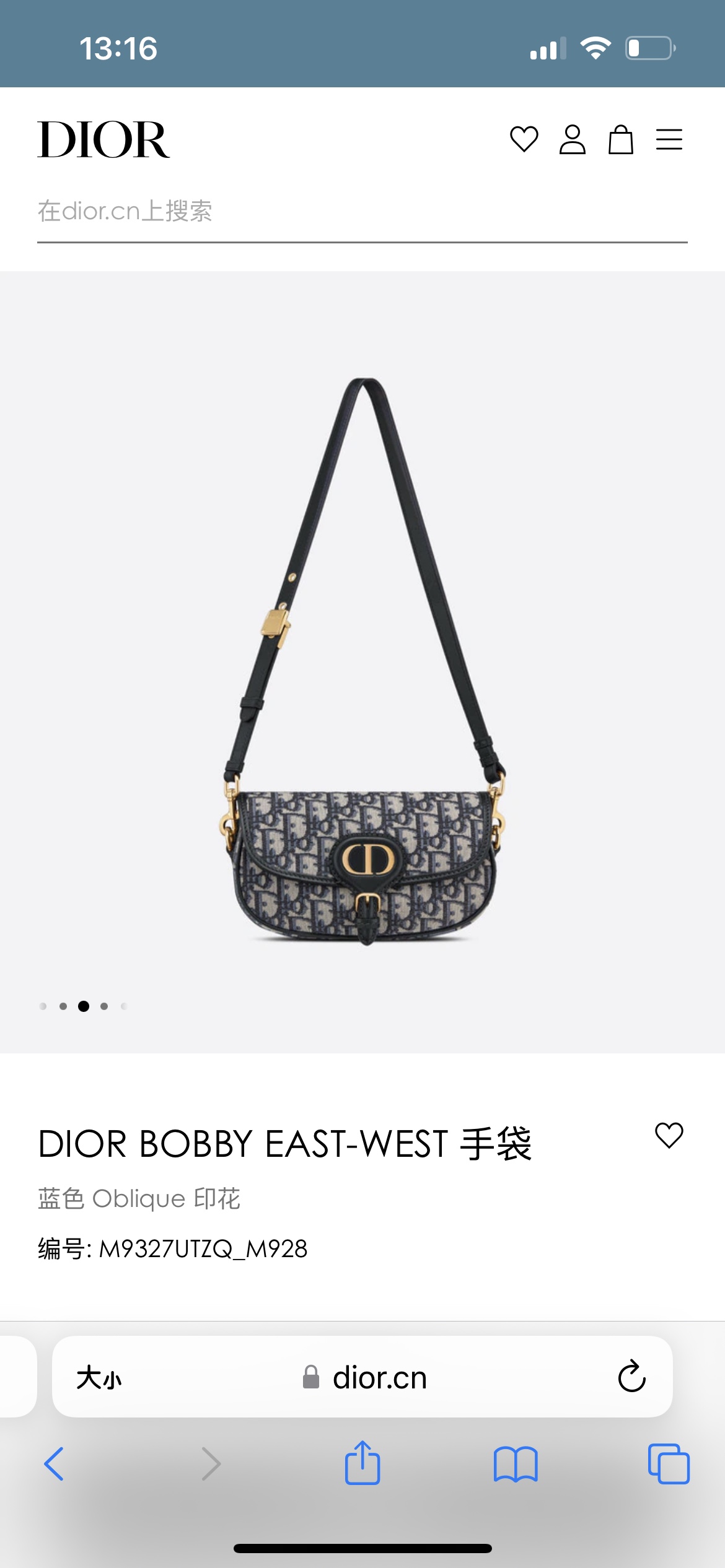Reload the dior.cn page
725x1568 pixels.
pos(632,1377)
